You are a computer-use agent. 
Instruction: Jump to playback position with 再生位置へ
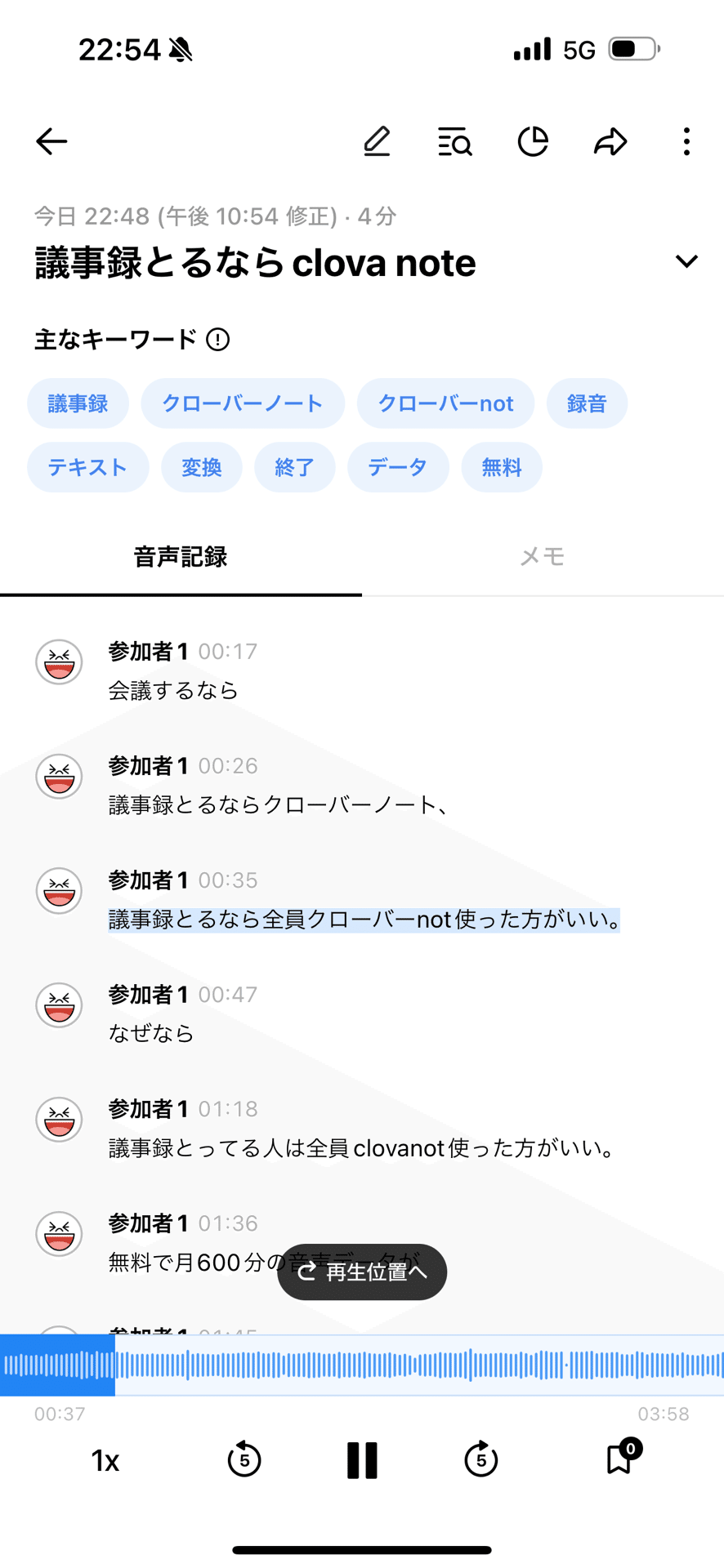coord(362,1272)
